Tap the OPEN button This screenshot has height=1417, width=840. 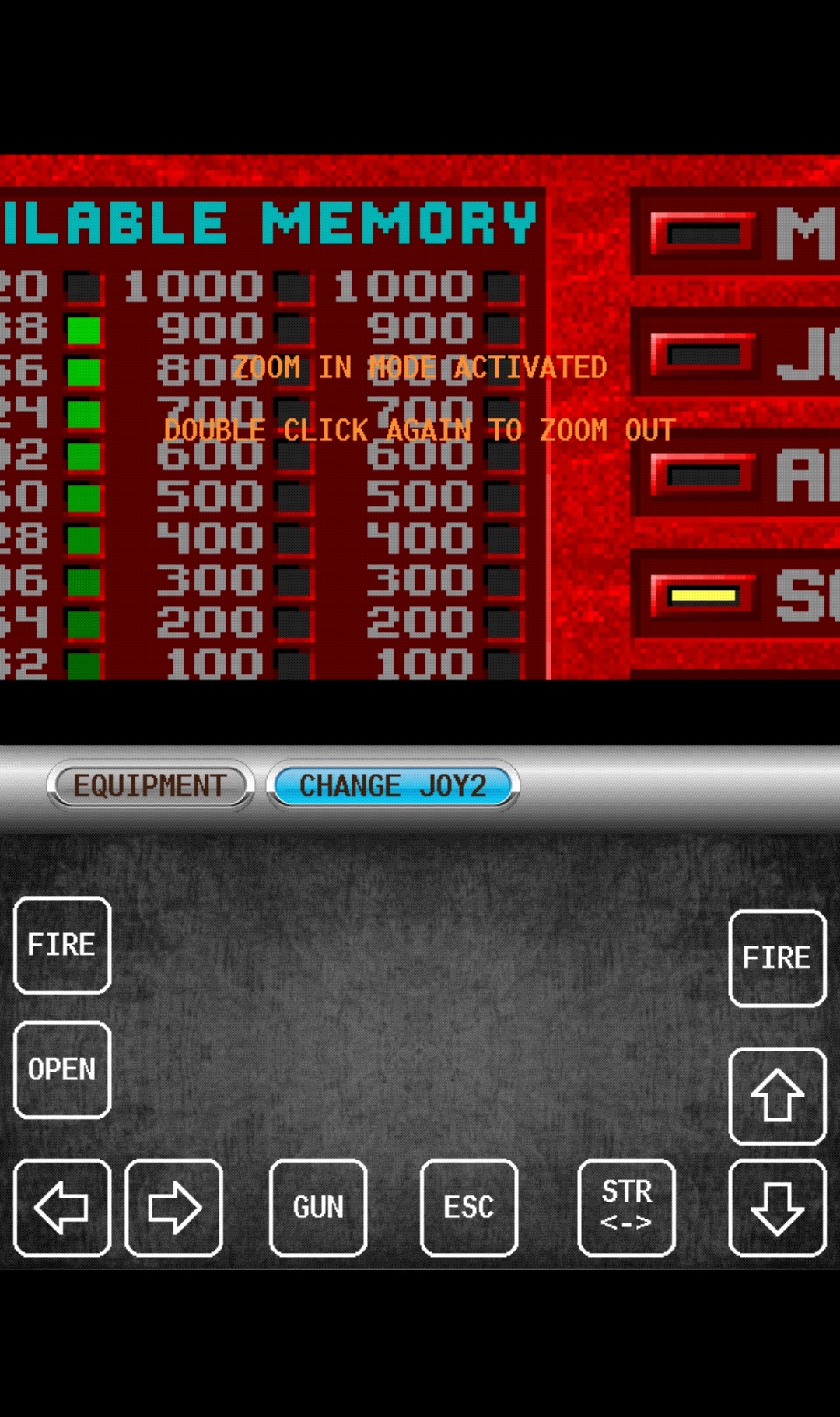[x=62, y=1069]
